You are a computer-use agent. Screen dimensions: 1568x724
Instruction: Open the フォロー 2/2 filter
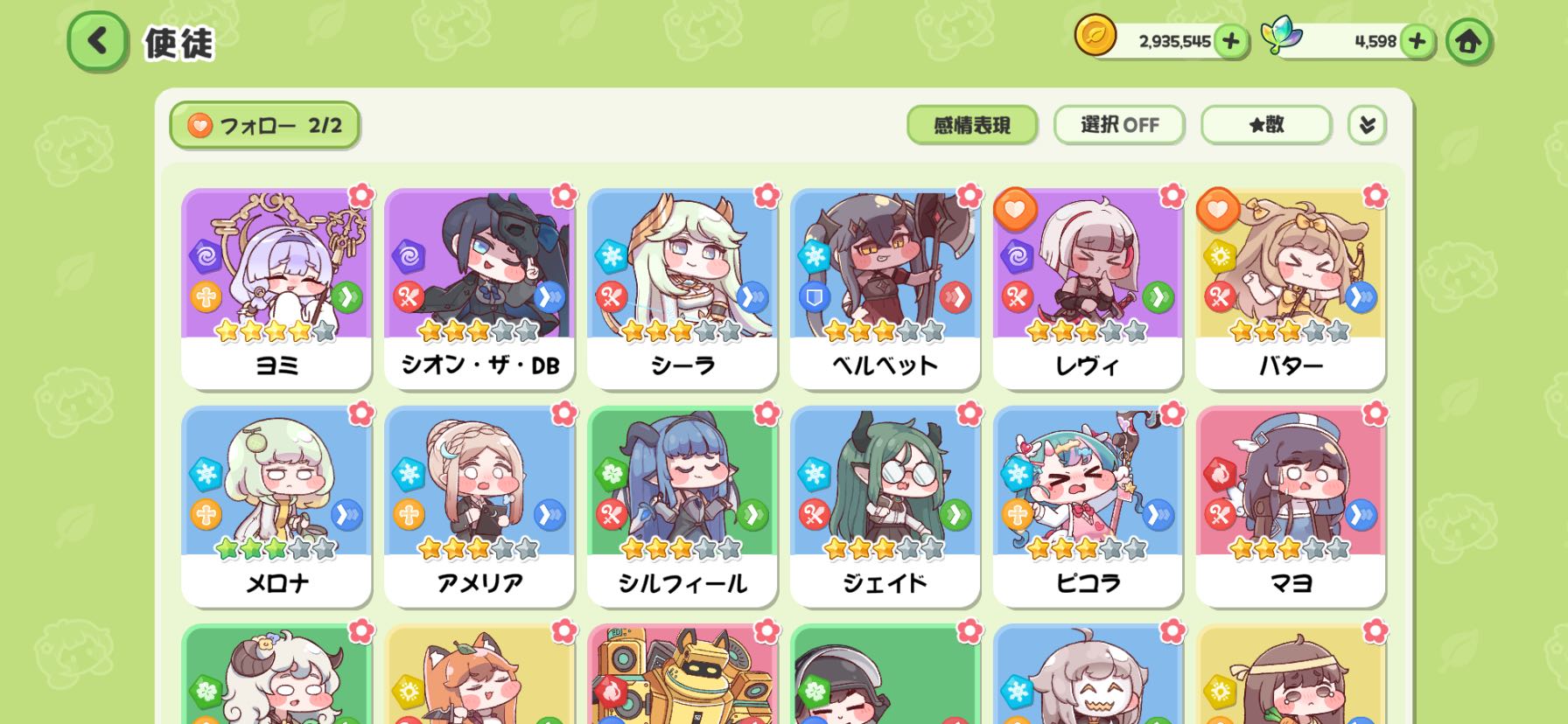tap(264, 125)
